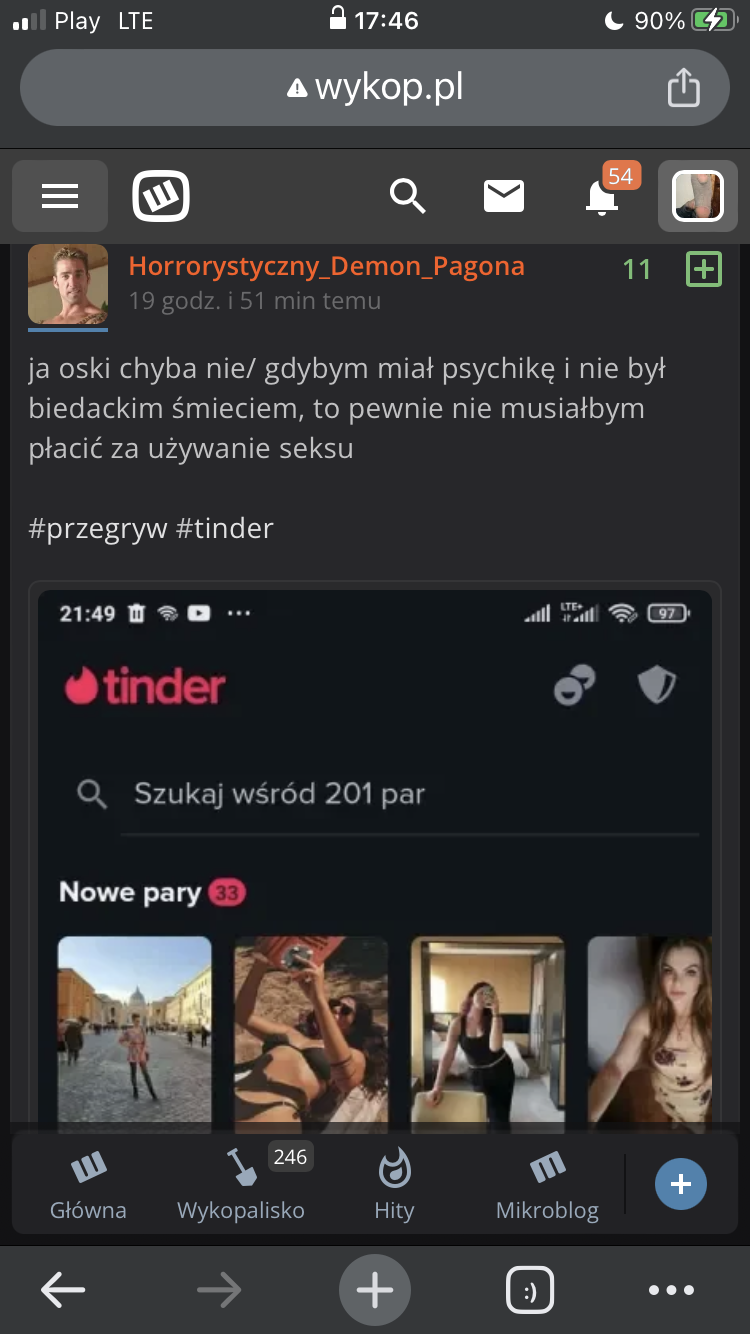The width and height of the screenshot is (750, 1334).
Task: Add new content with blue plus
Action: 681,1184
